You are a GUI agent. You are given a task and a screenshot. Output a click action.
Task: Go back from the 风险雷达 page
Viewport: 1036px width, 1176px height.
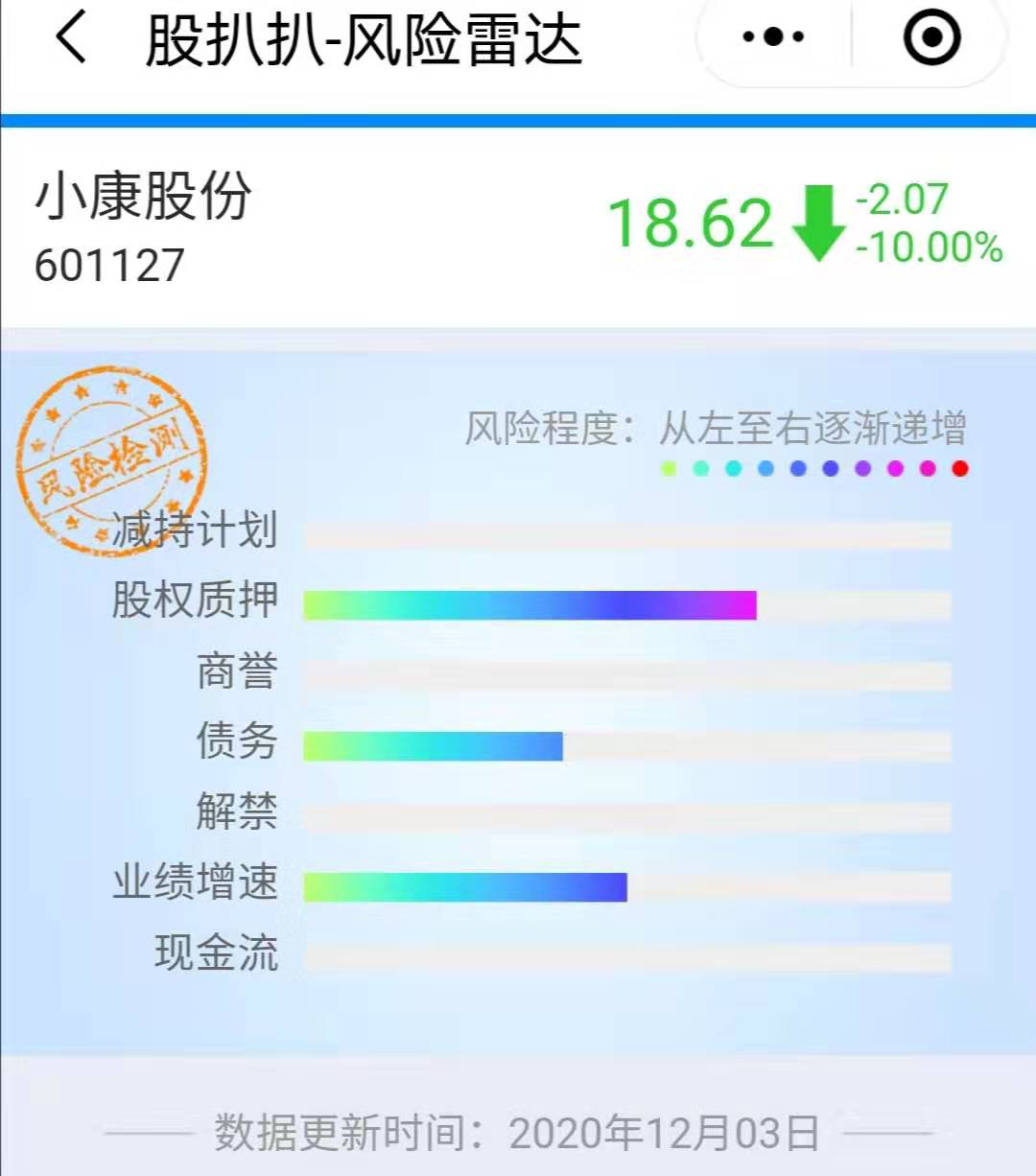point(71,38)
